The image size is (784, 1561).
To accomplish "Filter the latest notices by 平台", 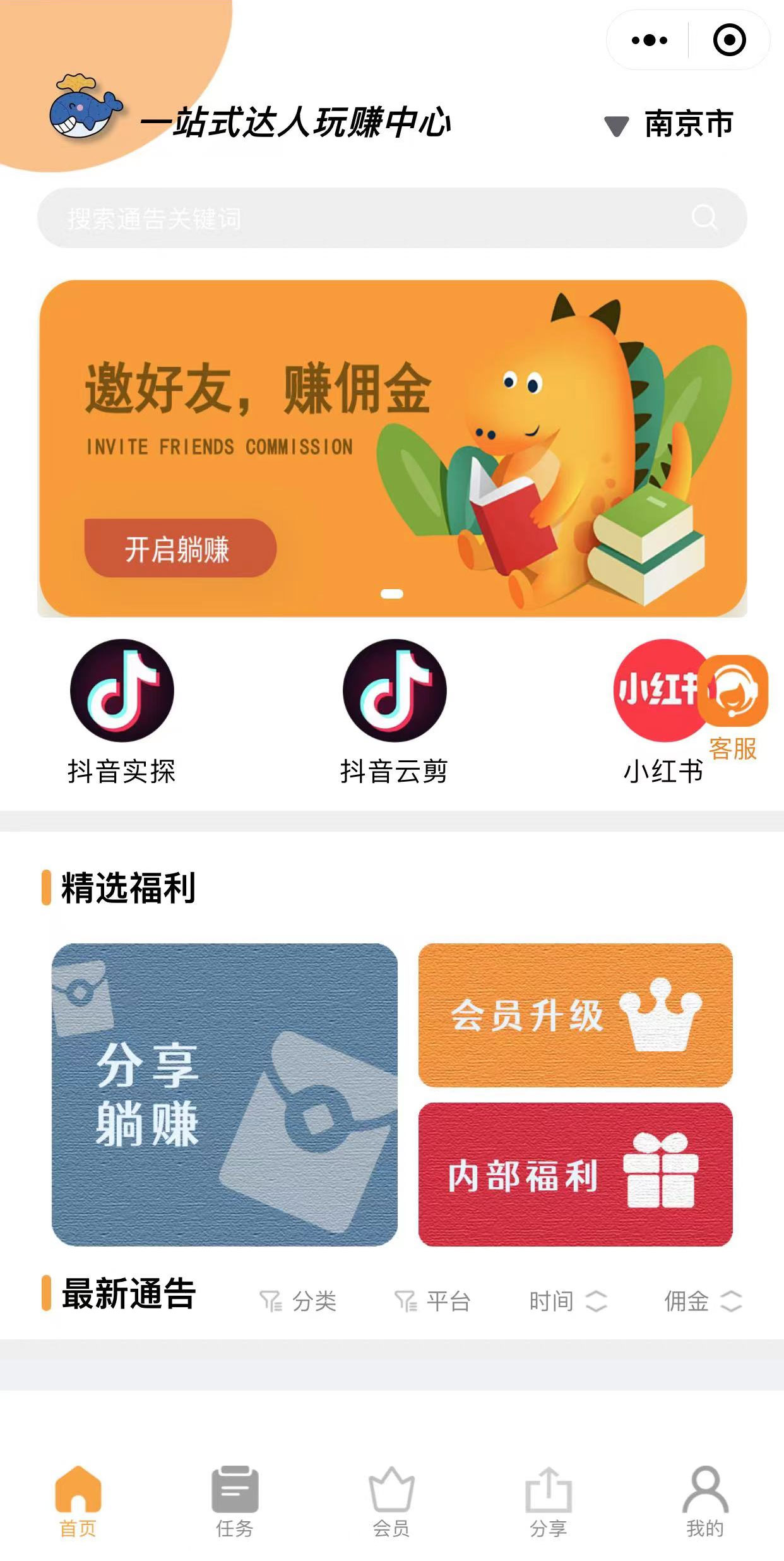I will click(432, 1301).
